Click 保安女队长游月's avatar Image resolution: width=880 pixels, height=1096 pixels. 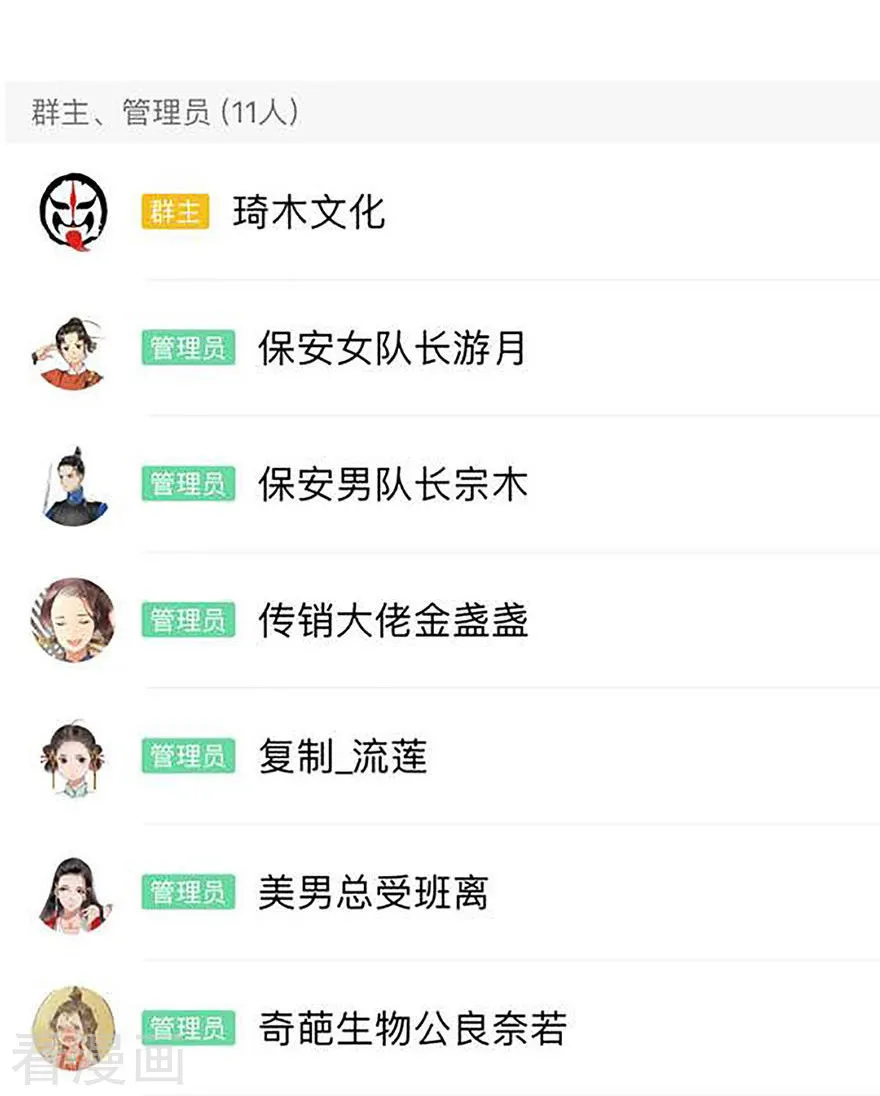tap(72, 349)
